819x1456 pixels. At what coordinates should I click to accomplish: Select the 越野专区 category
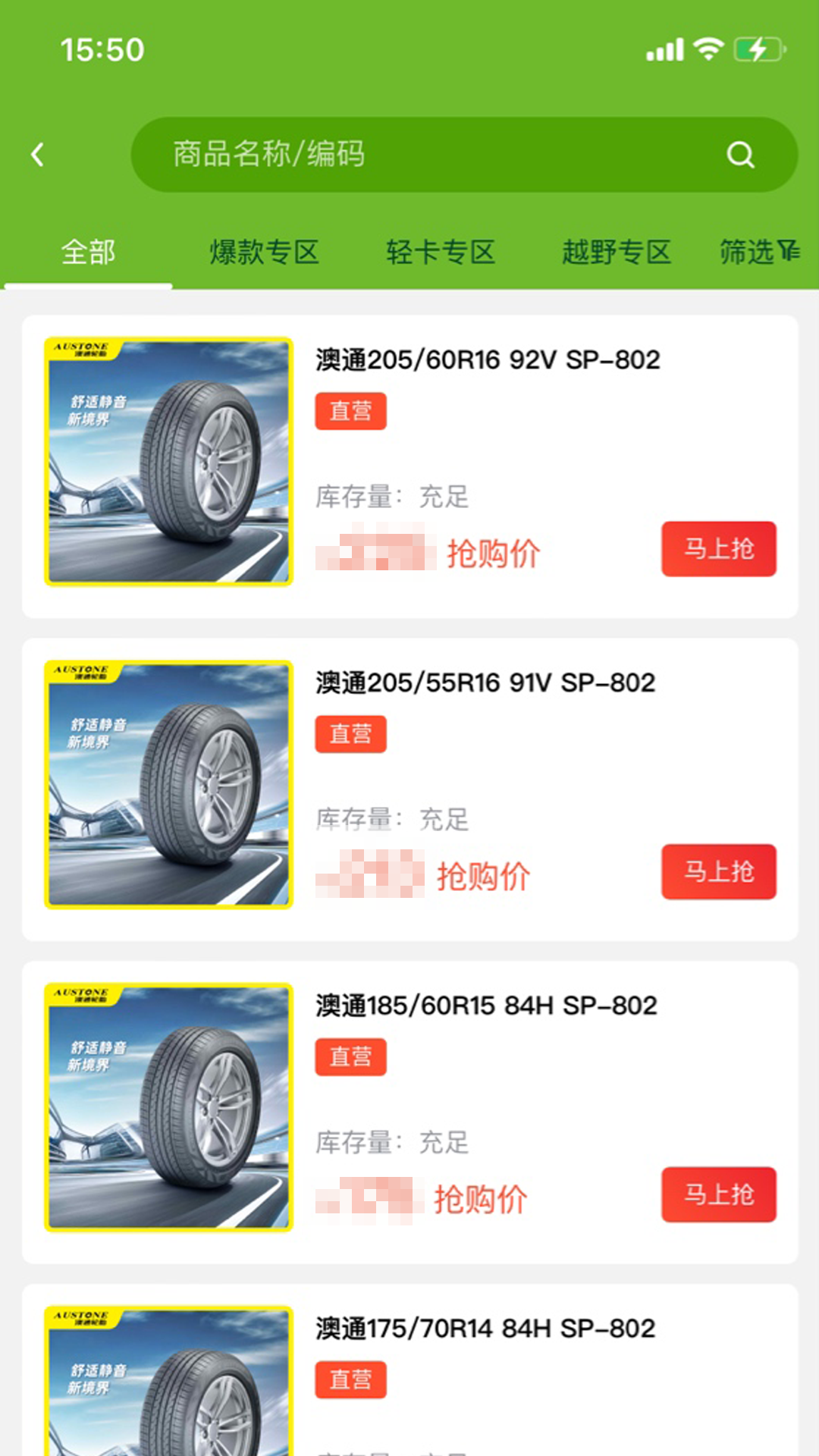click(617, 253)
